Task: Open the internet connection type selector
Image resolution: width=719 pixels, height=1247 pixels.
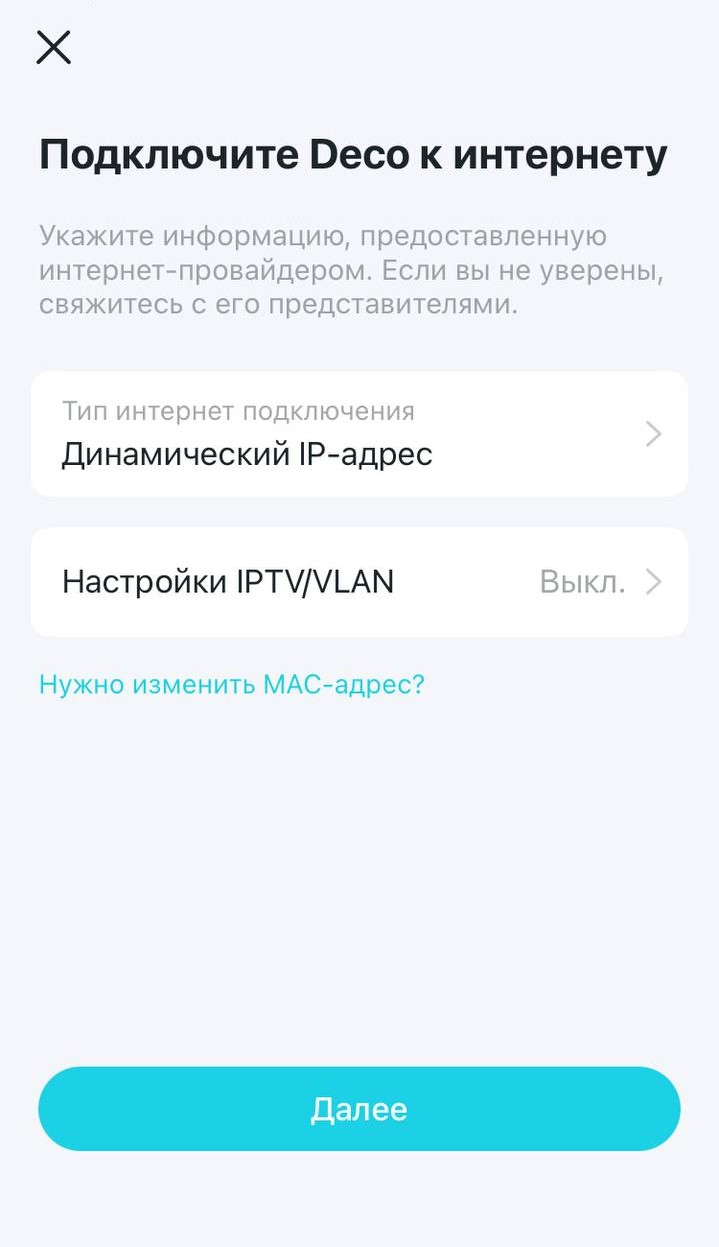Action: click(359, 434)
